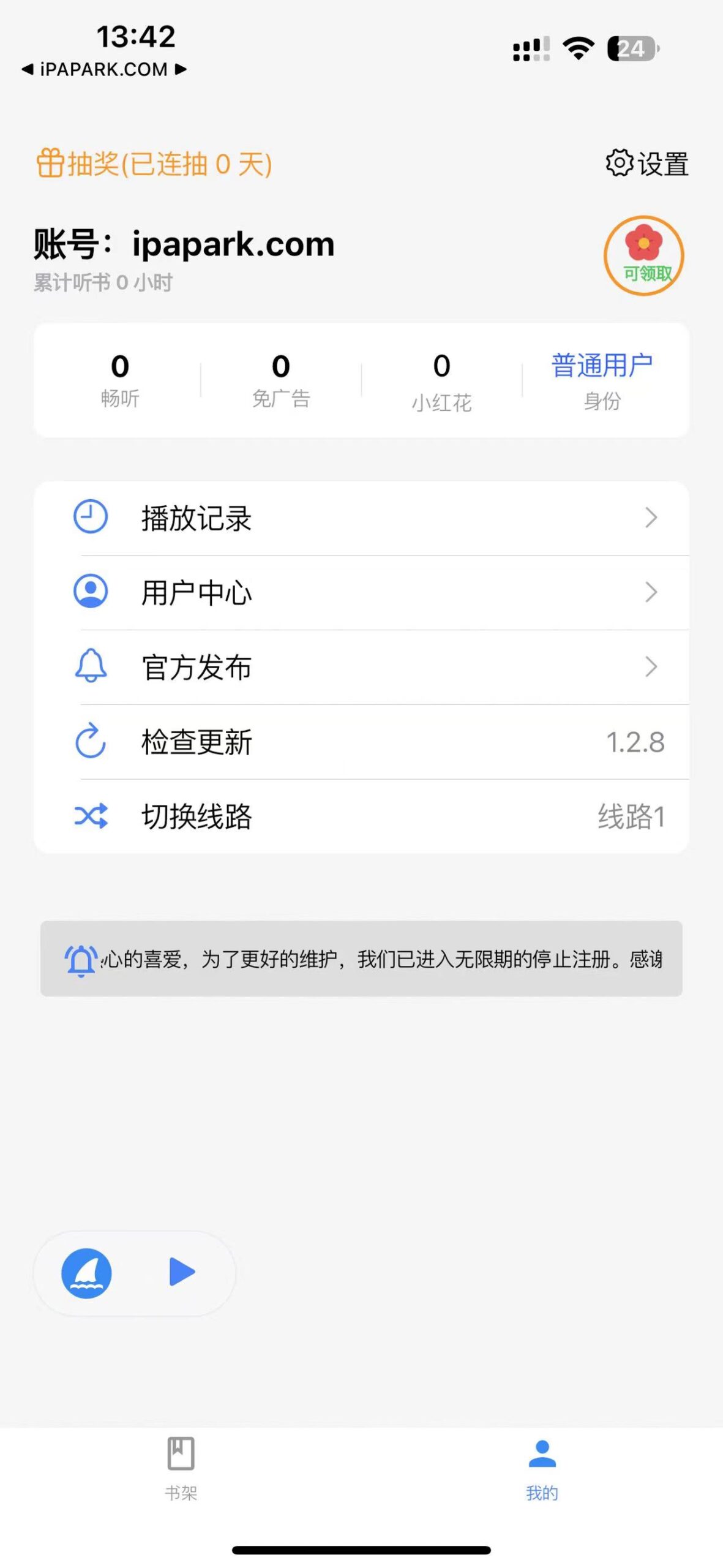Select the 用户中心 profile icon
Screen dimensions: 723x1568
pos(89,591)
